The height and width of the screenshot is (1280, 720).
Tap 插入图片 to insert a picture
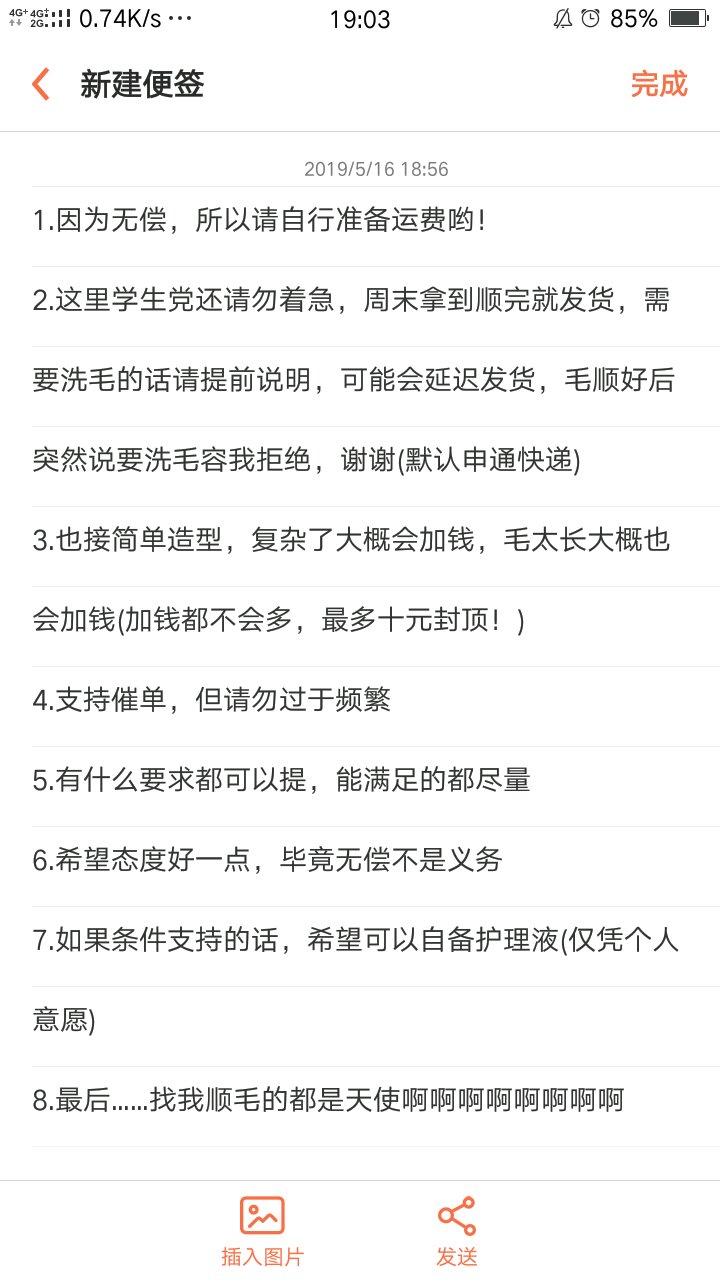[262, 1230]
